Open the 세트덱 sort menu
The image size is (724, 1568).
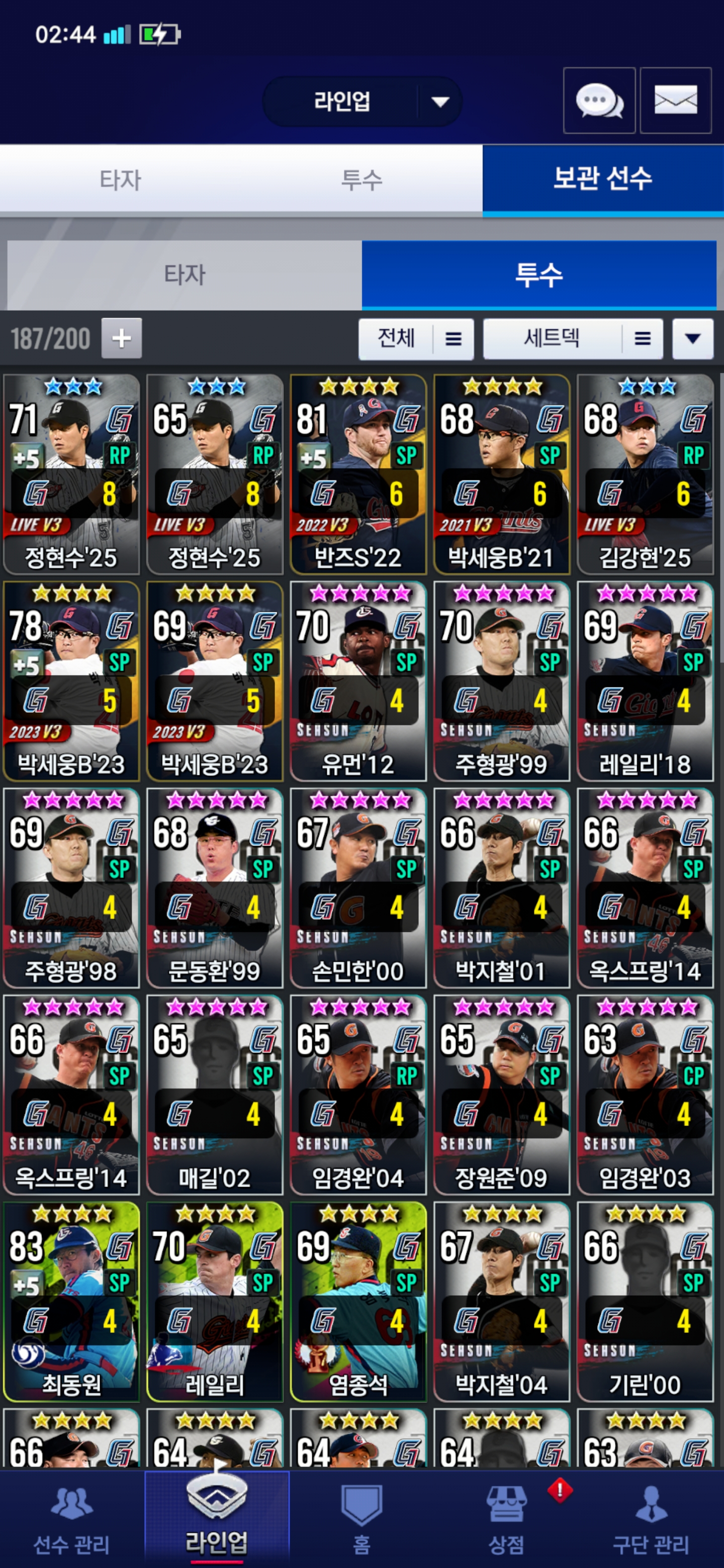572,338
